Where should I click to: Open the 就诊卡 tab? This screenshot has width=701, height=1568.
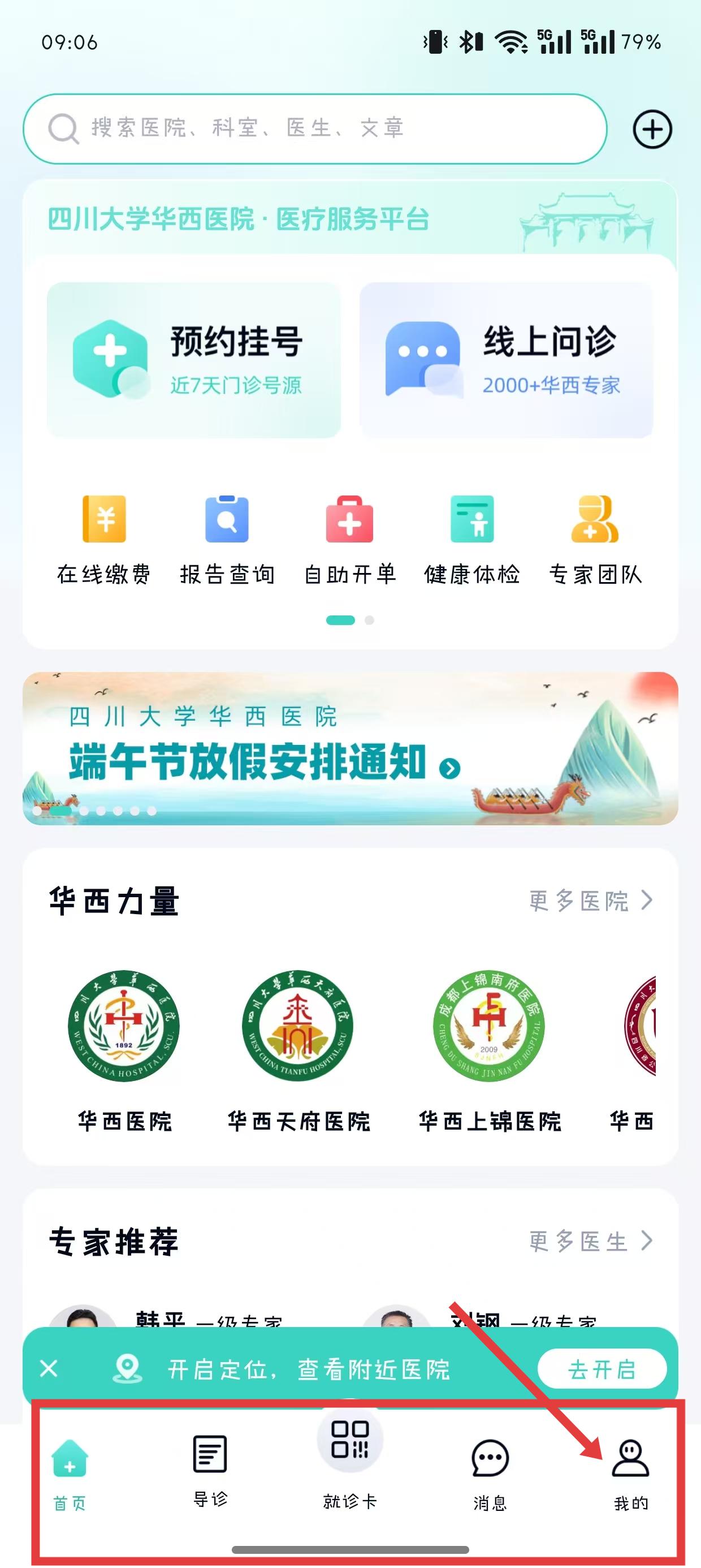point(350,1461)
